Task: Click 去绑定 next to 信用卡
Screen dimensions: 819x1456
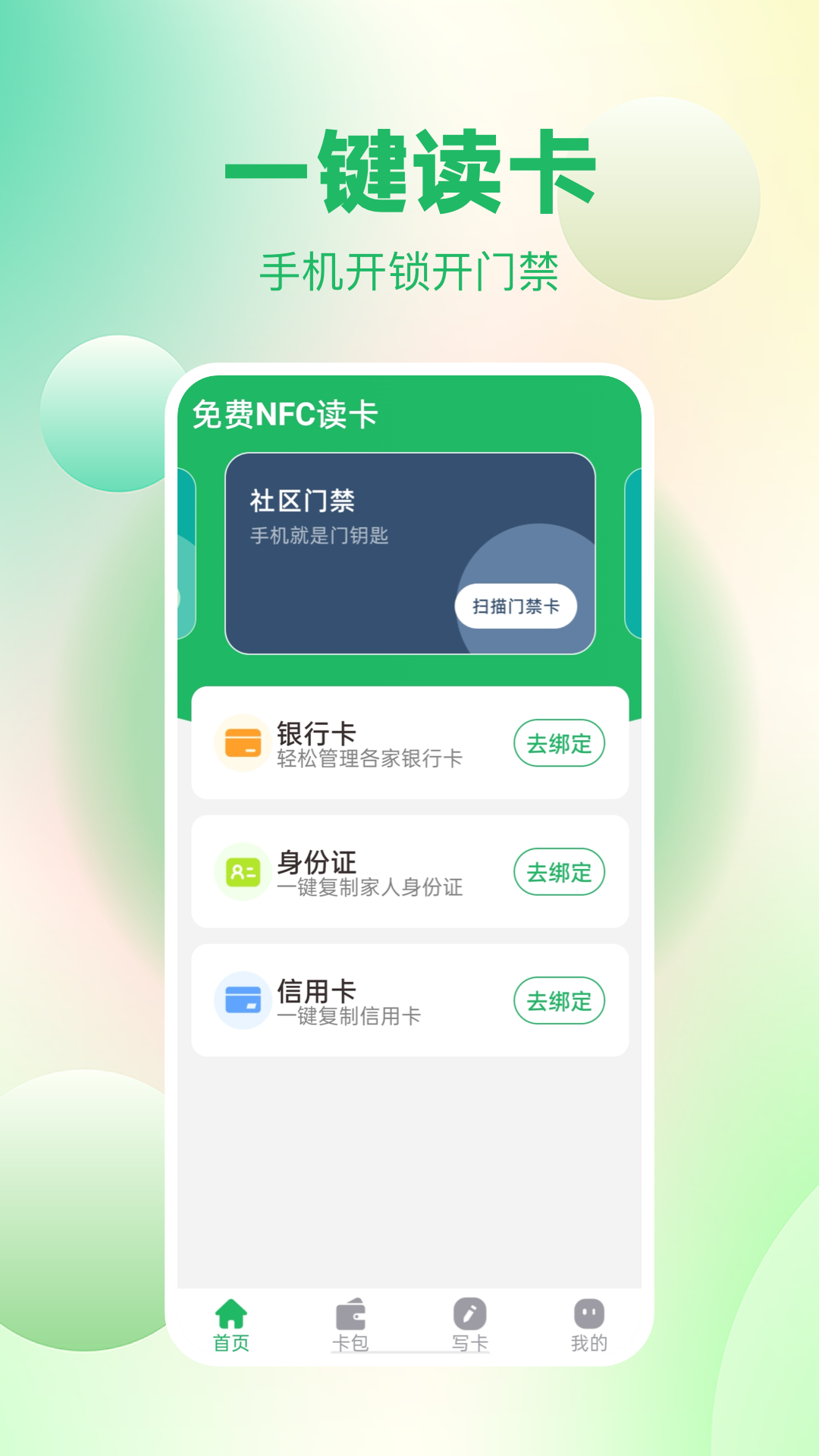Action: [559, 1001]
